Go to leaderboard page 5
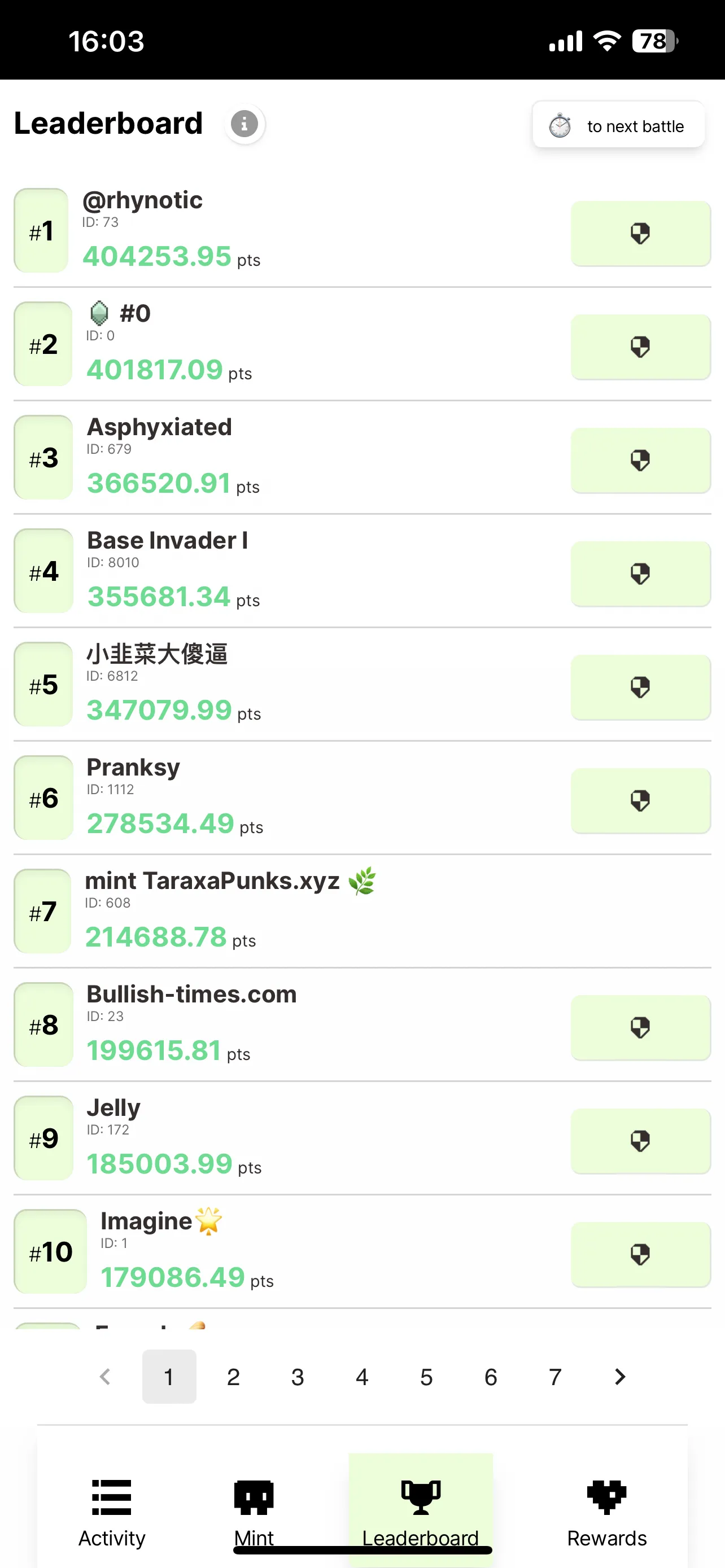Viewport: 725px width, 1568px height. point(426,1376)
